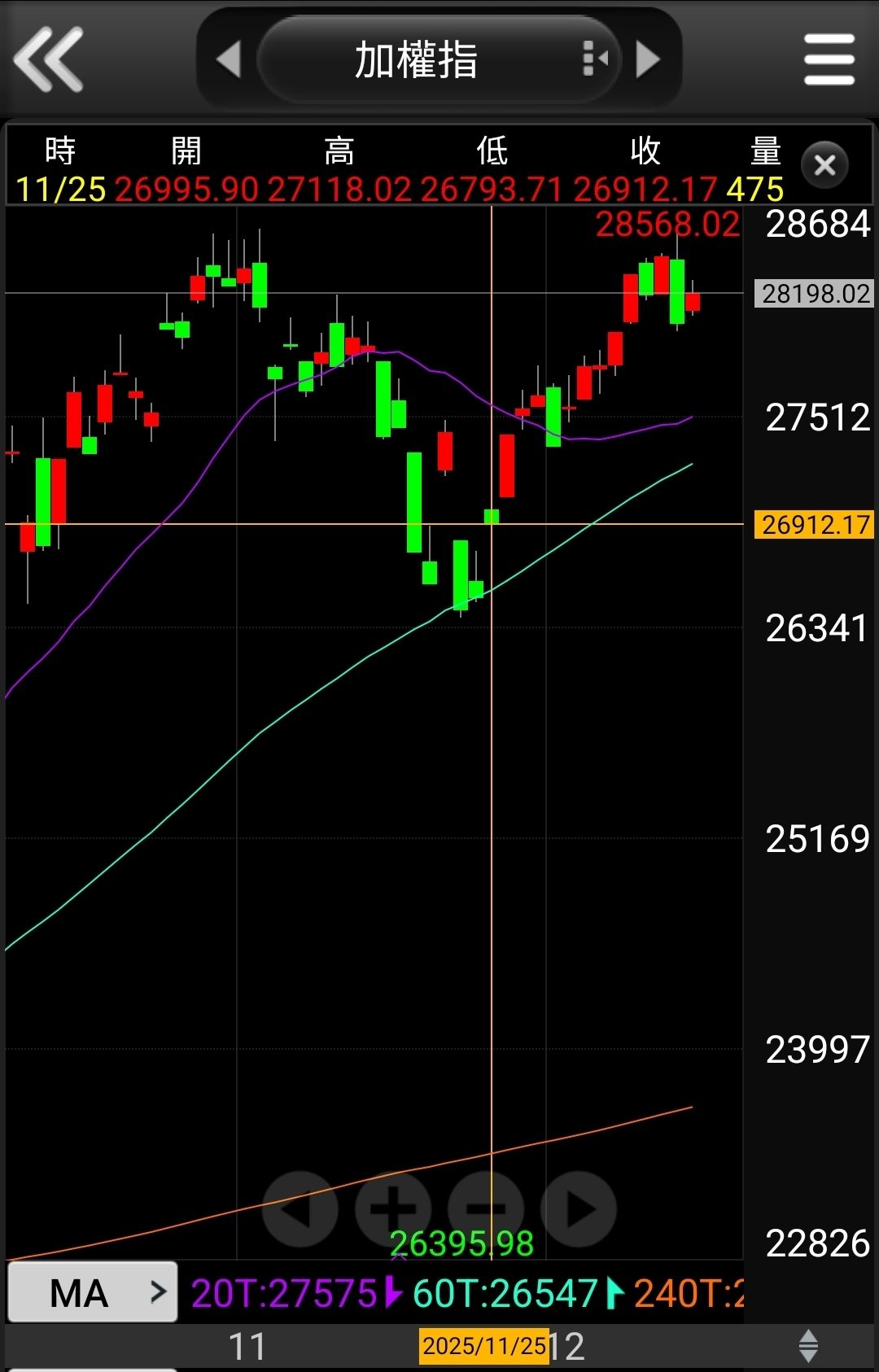Tap the up-down chart resize arrows

tap(807, 1346)
